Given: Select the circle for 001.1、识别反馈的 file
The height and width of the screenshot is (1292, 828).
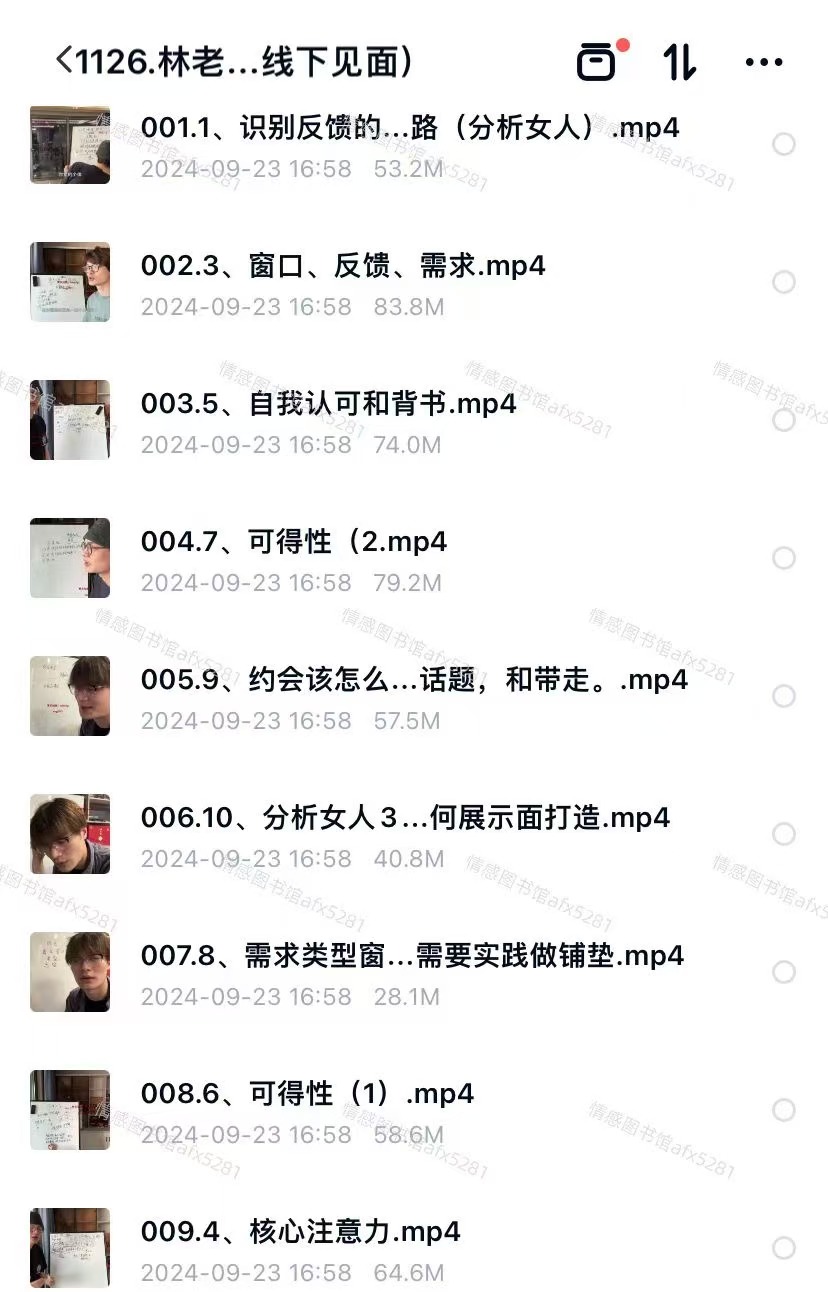Looking at the screenshot, I should [784, 144].
